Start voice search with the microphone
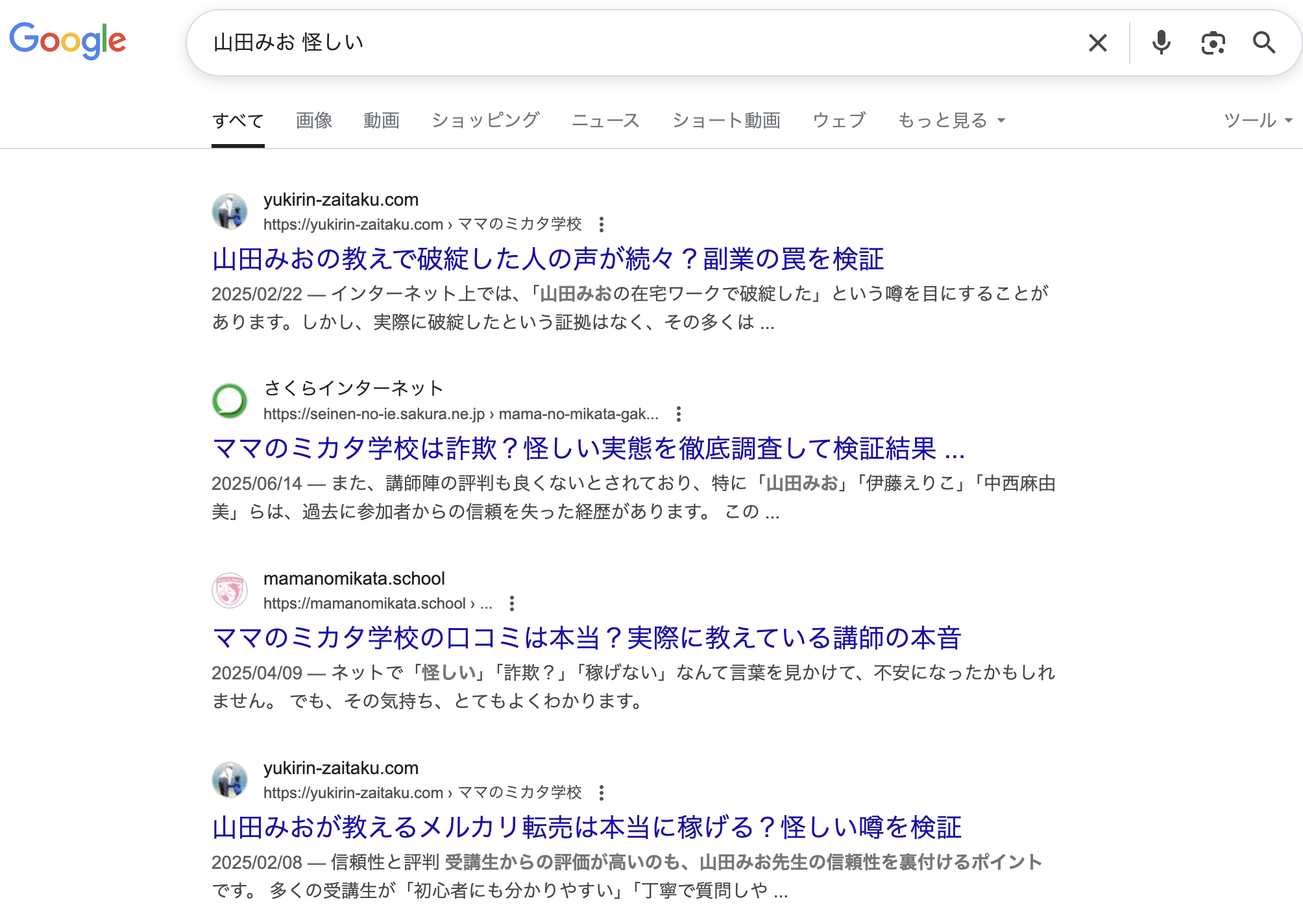The width and height of the screenshot is (1303, 924). pyautogui.click(x=1161, y=43)
